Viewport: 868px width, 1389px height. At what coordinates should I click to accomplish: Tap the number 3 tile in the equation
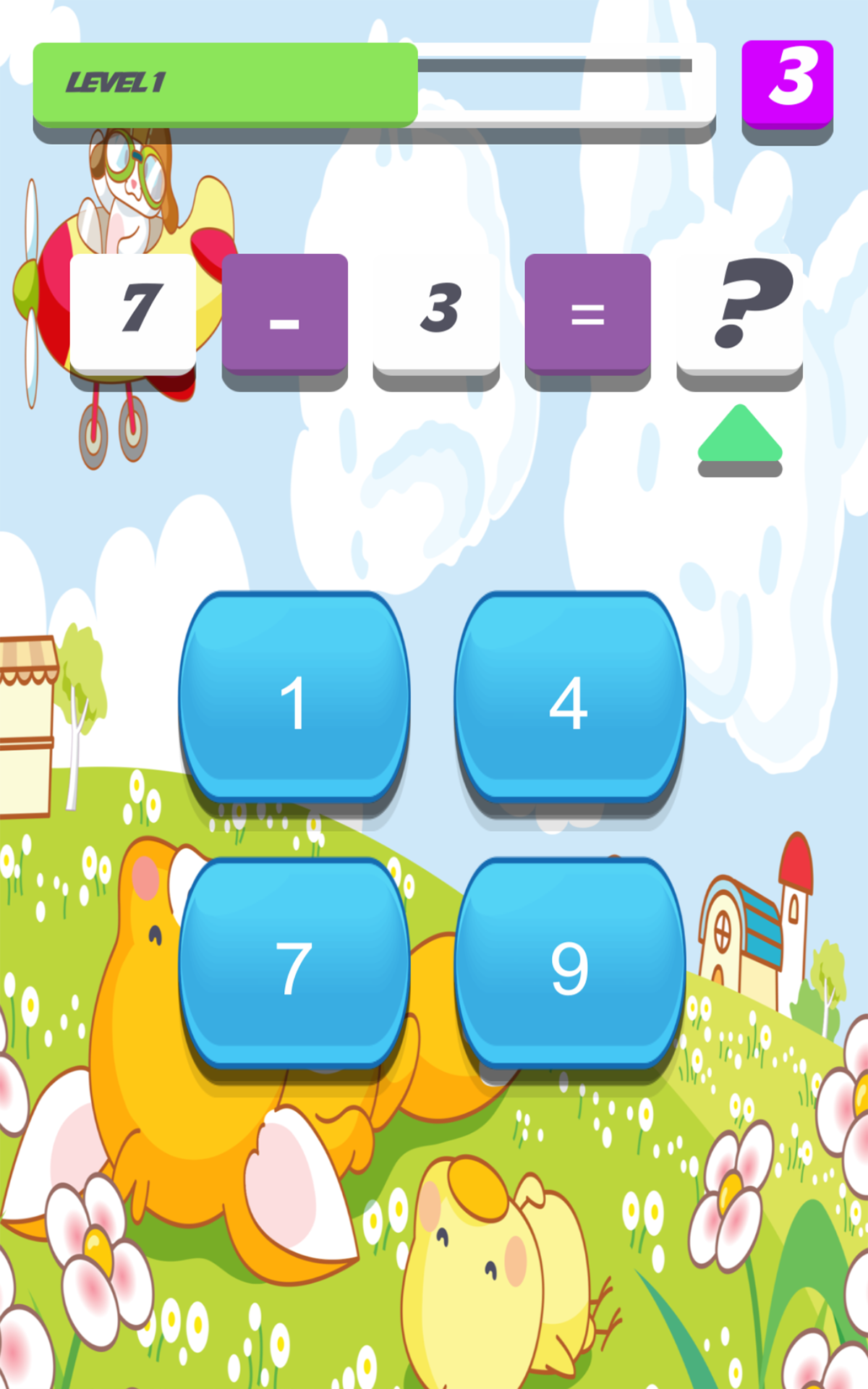click(435, 311)
